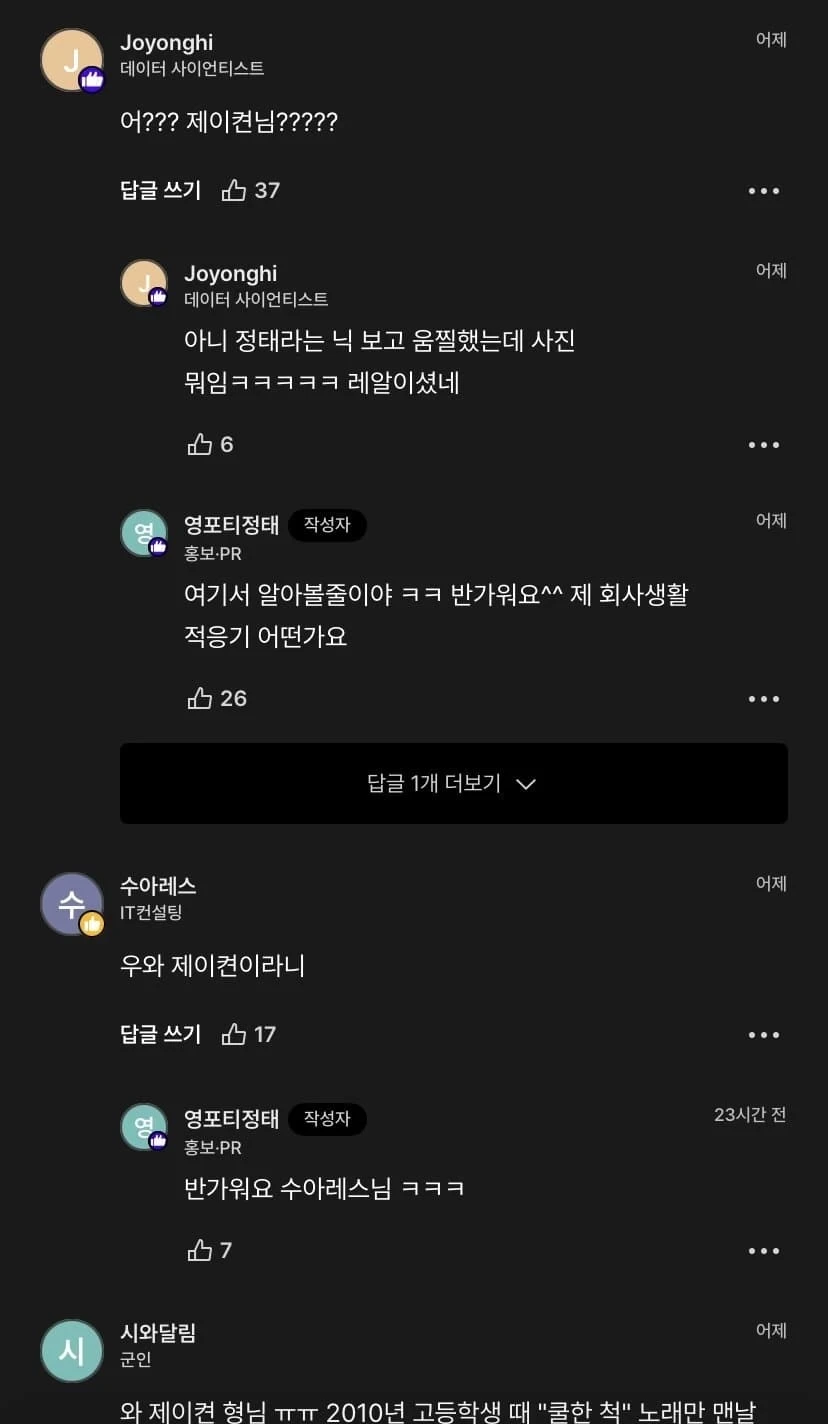This screenshot has height=1424, width=828.
Task: Click '답글 쓰기' under 수아레스's comment
Action: (160, 1034)
